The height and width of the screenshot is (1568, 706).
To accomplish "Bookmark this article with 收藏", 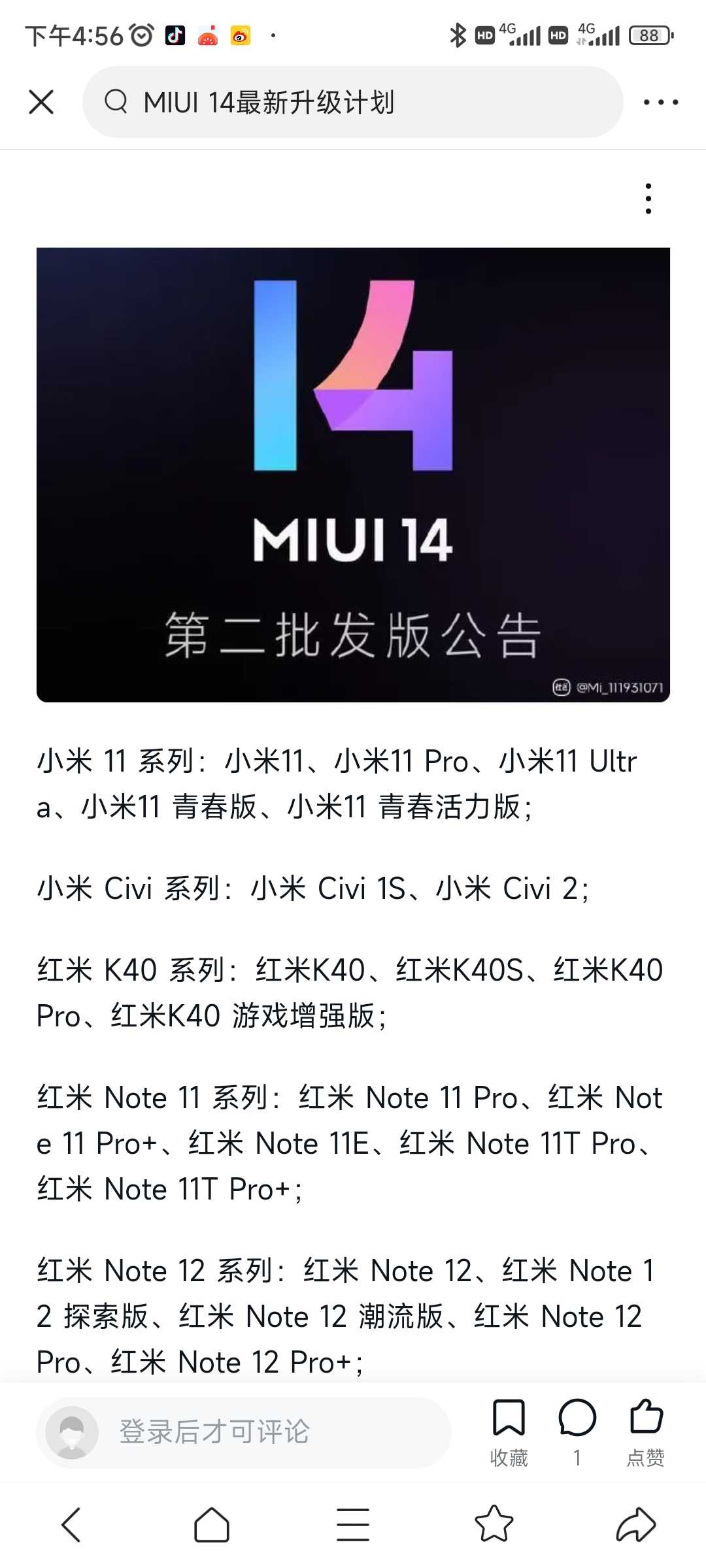I will pos(509,1431).
